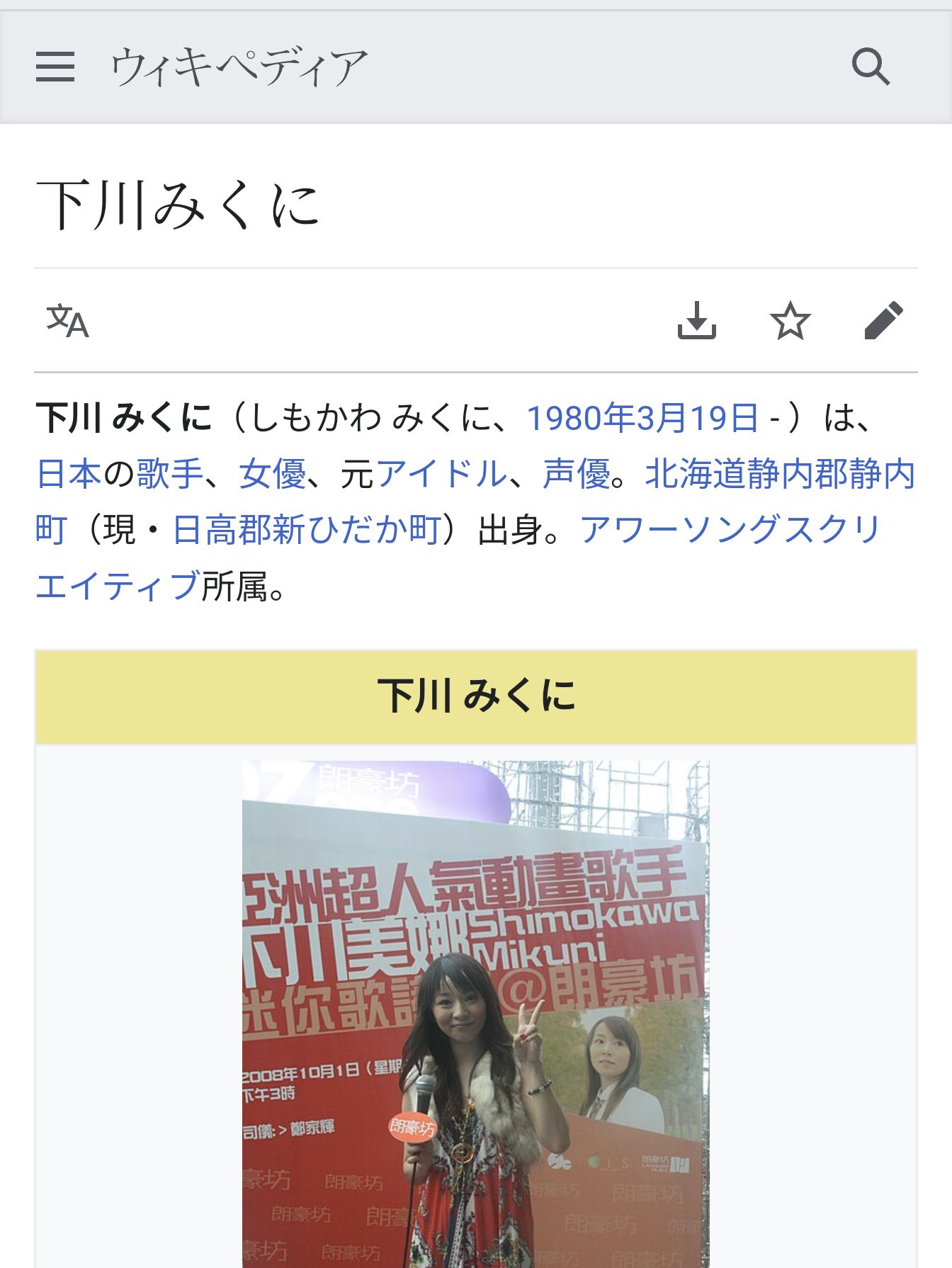Download this article
The width and height of the screenshot is (952, 1268).
(x=697, y=321)
